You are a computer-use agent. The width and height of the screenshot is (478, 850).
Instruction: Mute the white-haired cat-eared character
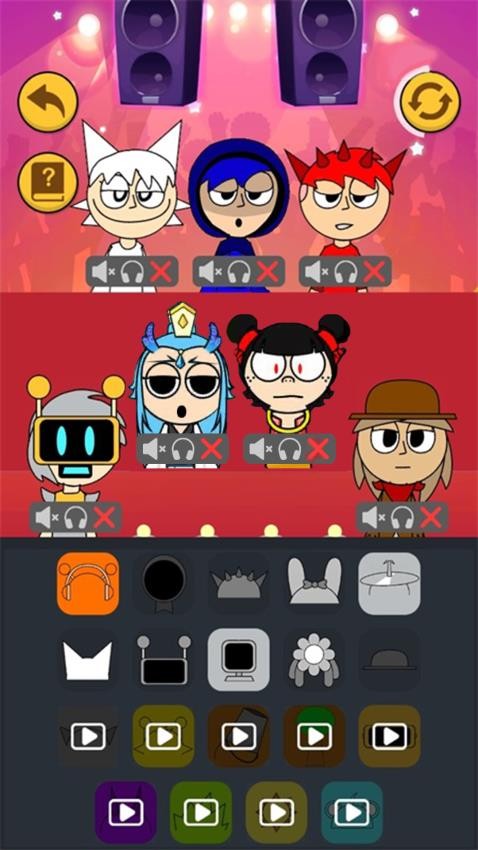(101, 272)
